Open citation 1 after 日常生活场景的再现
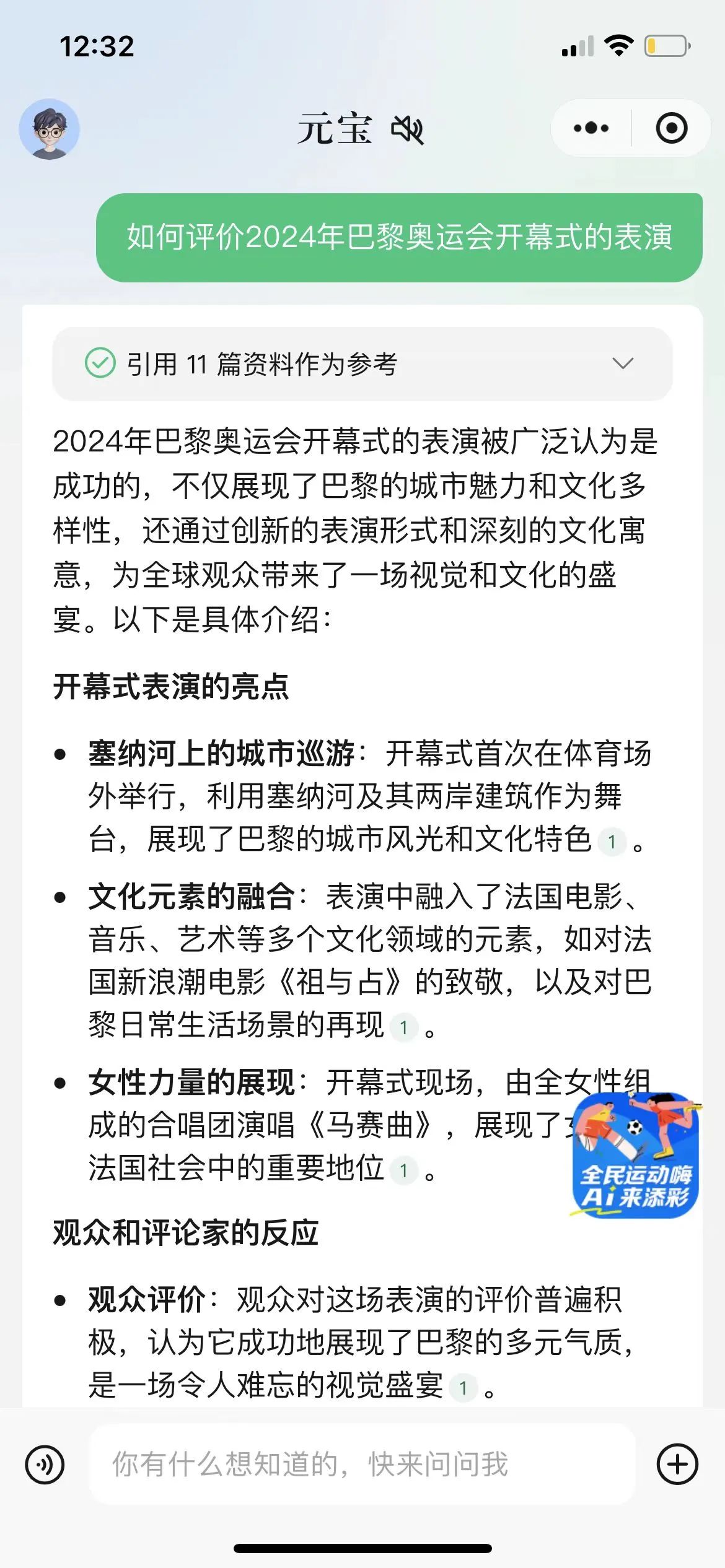The height and width of the screenshot is (1568, 725). (x=403, y=1027)
